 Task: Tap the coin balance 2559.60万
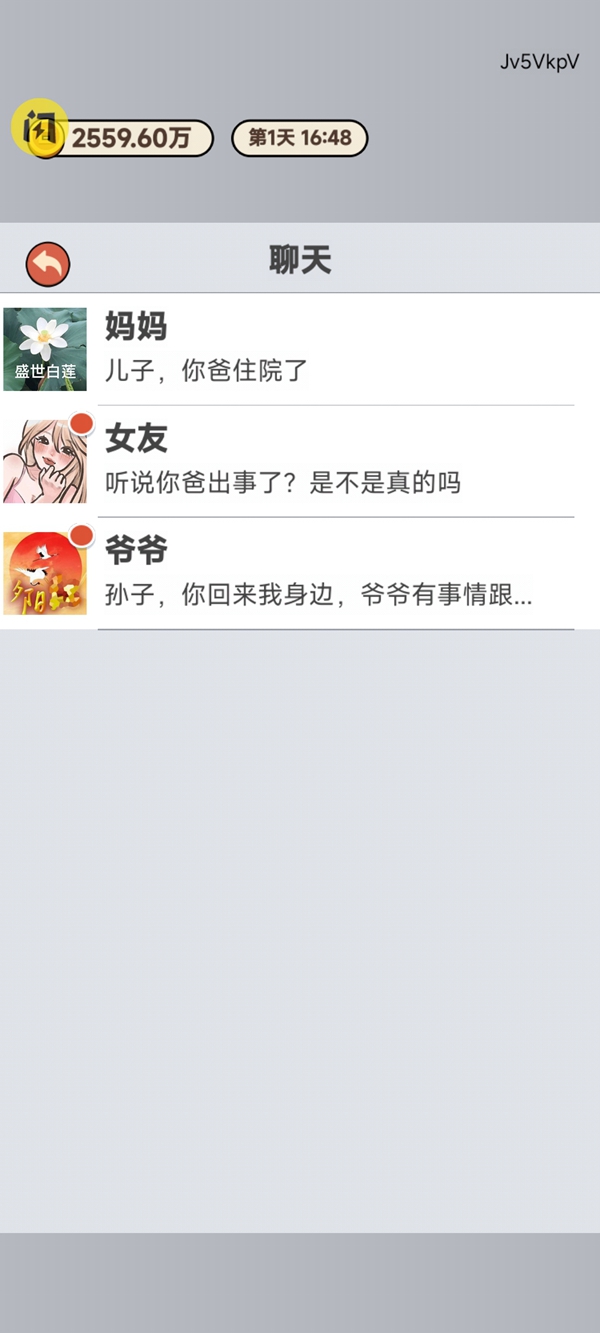130,138
